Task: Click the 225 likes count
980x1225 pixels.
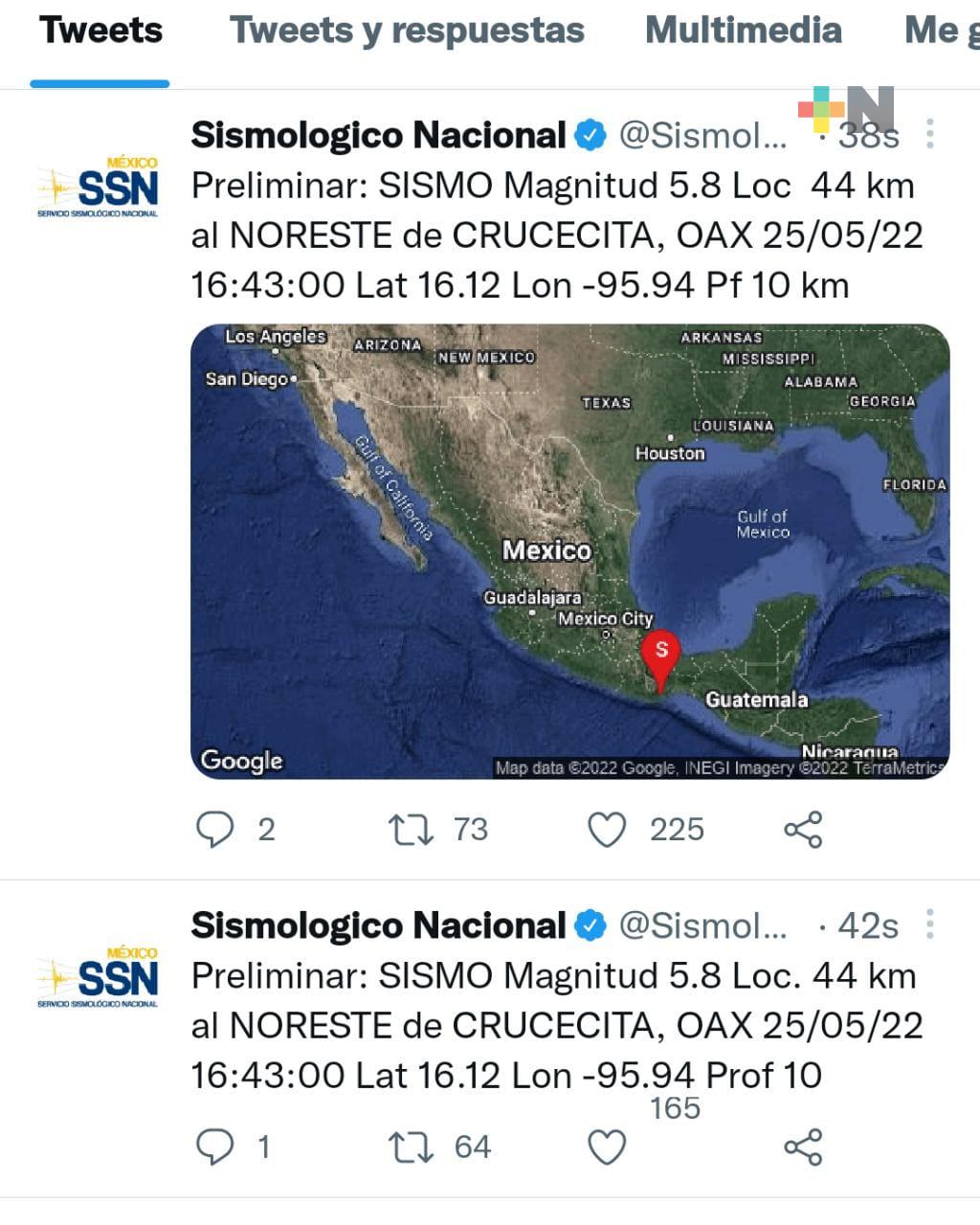Action: coord(675,829)
